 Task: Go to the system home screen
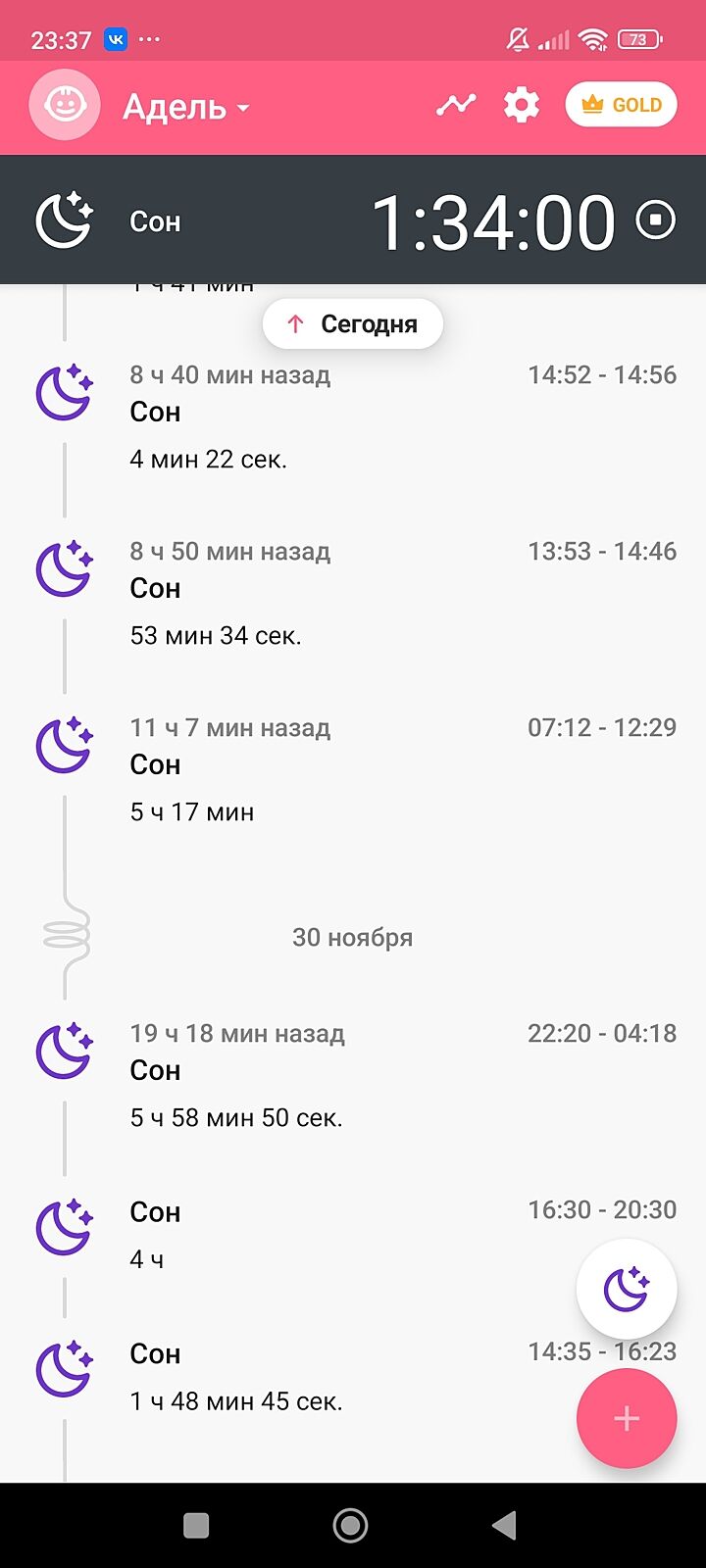pos(351,1525)
